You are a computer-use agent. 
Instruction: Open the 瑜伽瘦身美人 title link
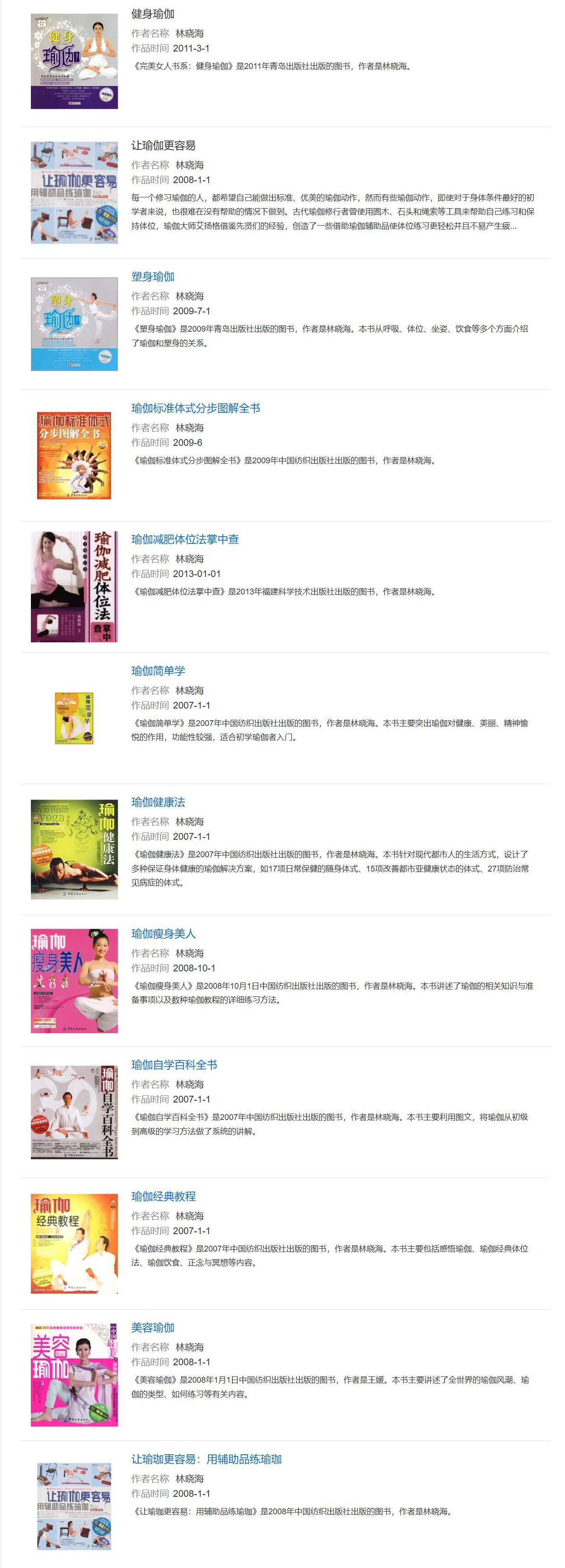[163, 933]
